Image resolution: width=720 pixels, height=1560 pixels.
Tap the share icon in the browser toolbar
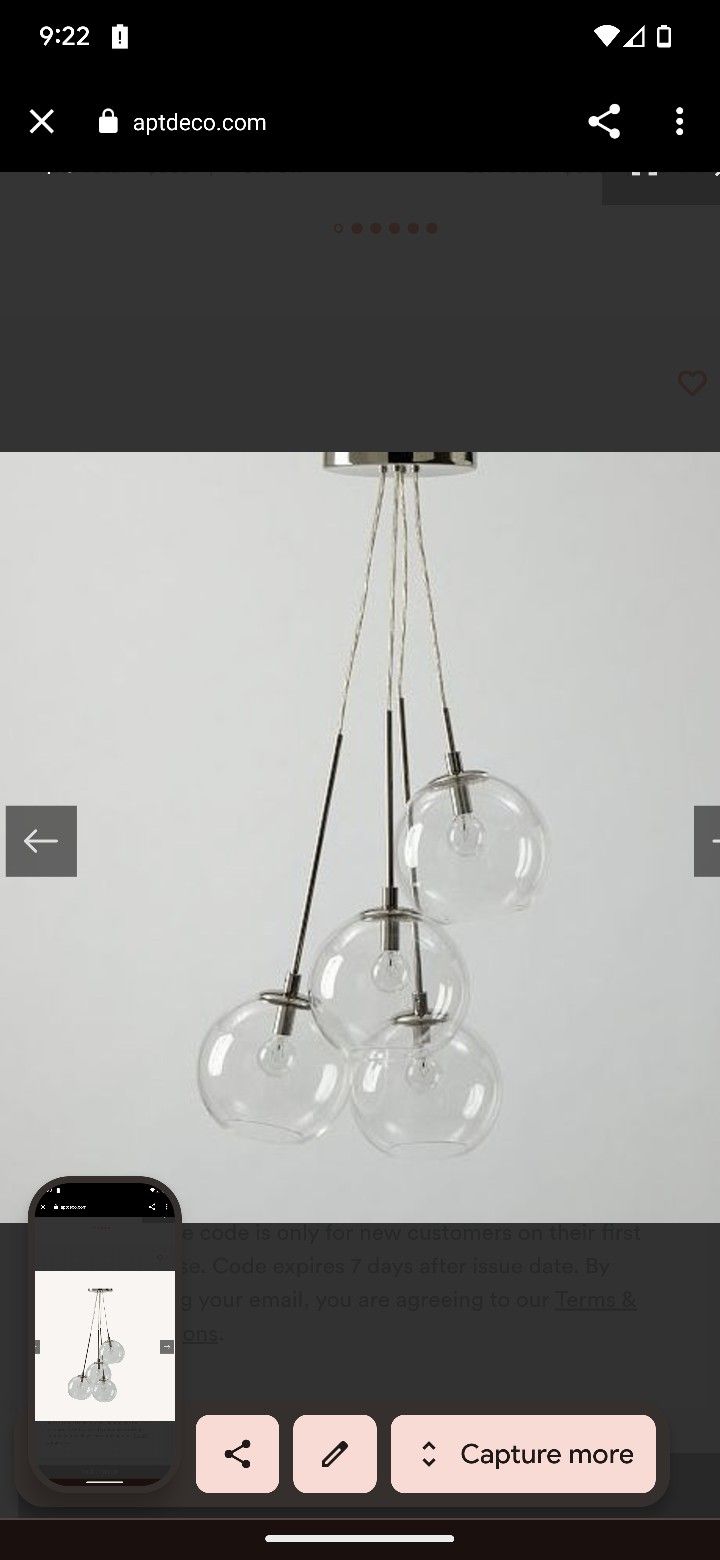click(x=604, y=121)
